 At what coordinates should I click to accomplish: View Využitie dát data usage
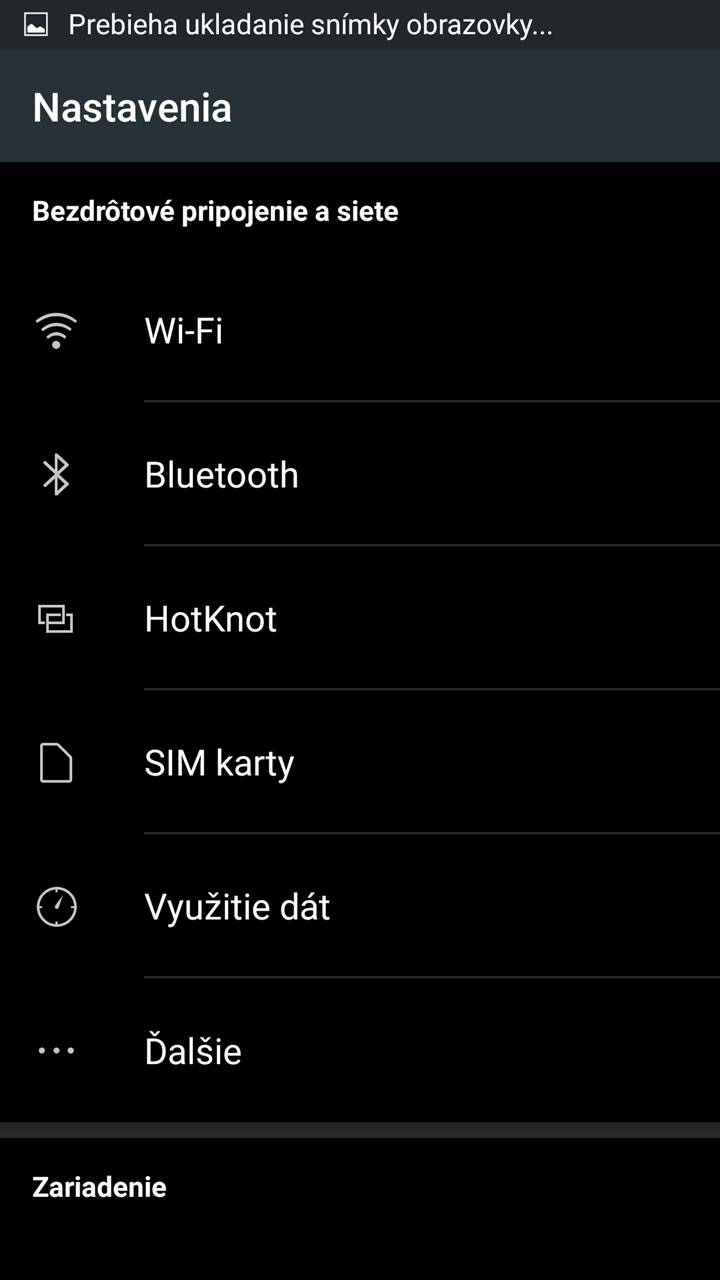coord(237,907)
